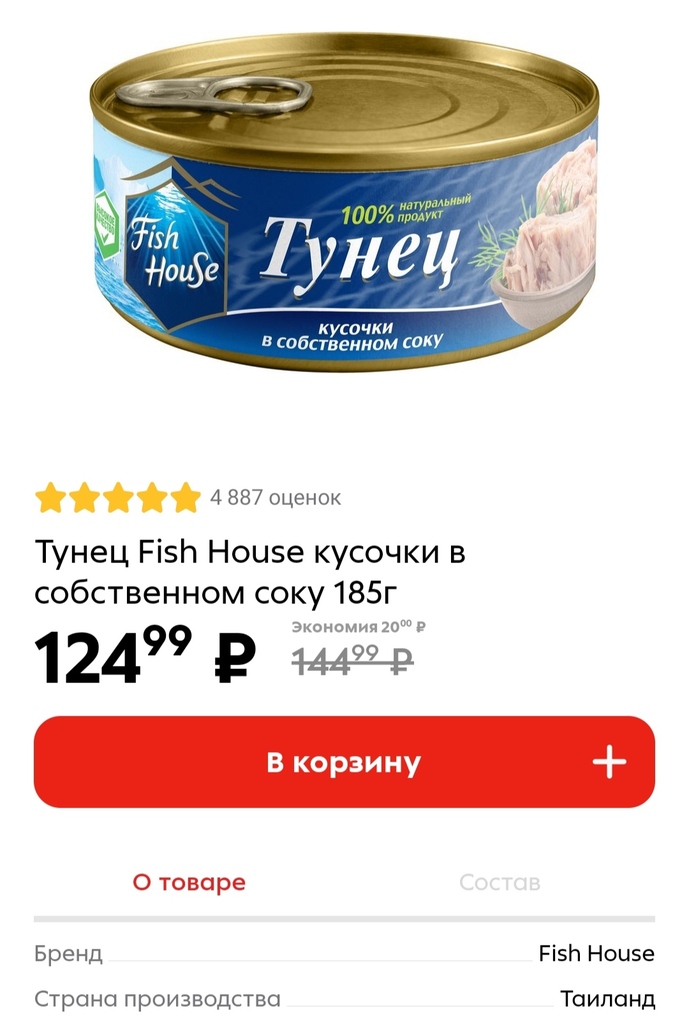Switch to the Состав tab
The width and height of the screenshot is (689, 1024).
pos(499,882)
